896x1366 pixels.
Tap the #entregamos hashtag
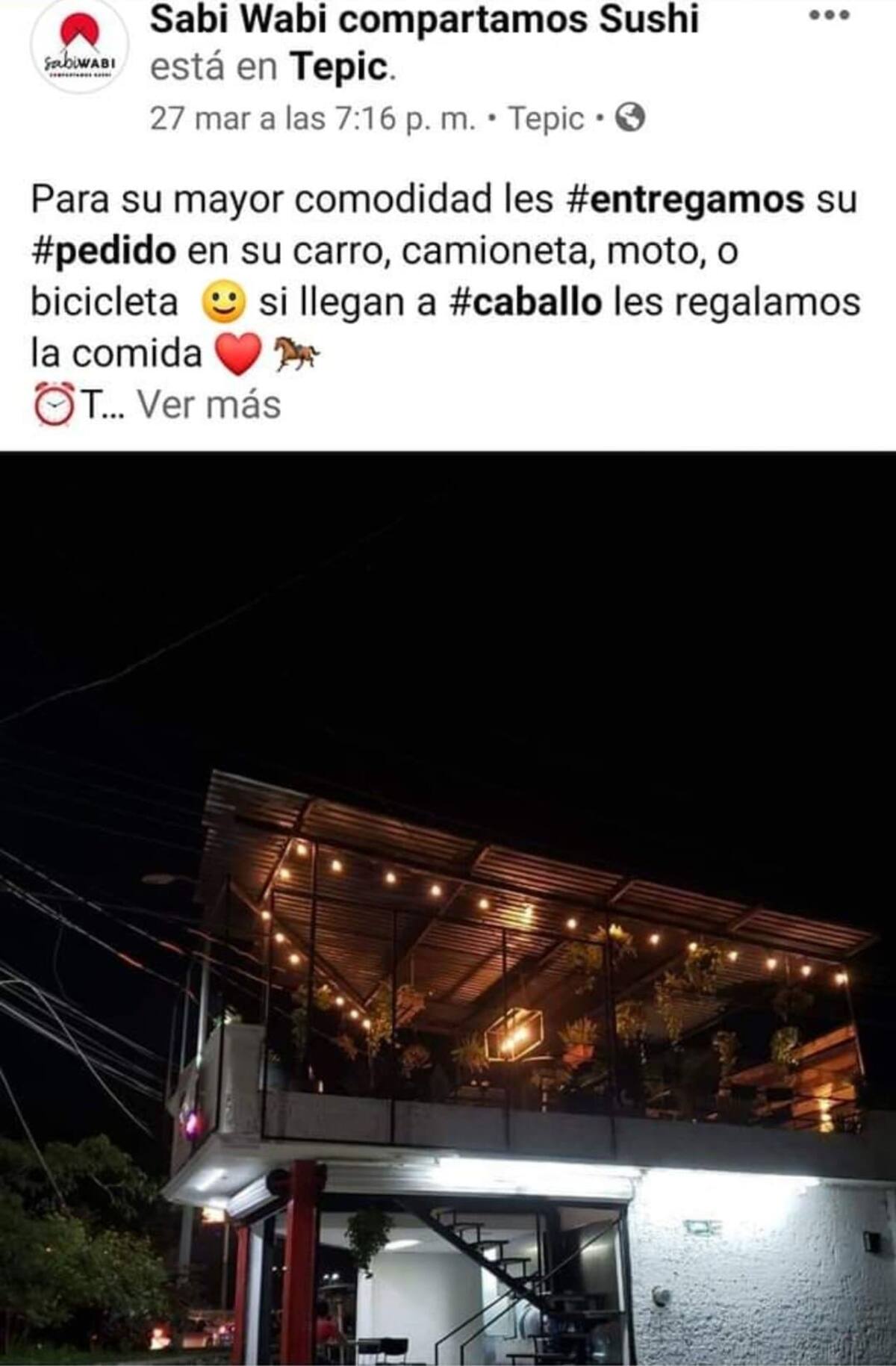(x=685, y=199)
